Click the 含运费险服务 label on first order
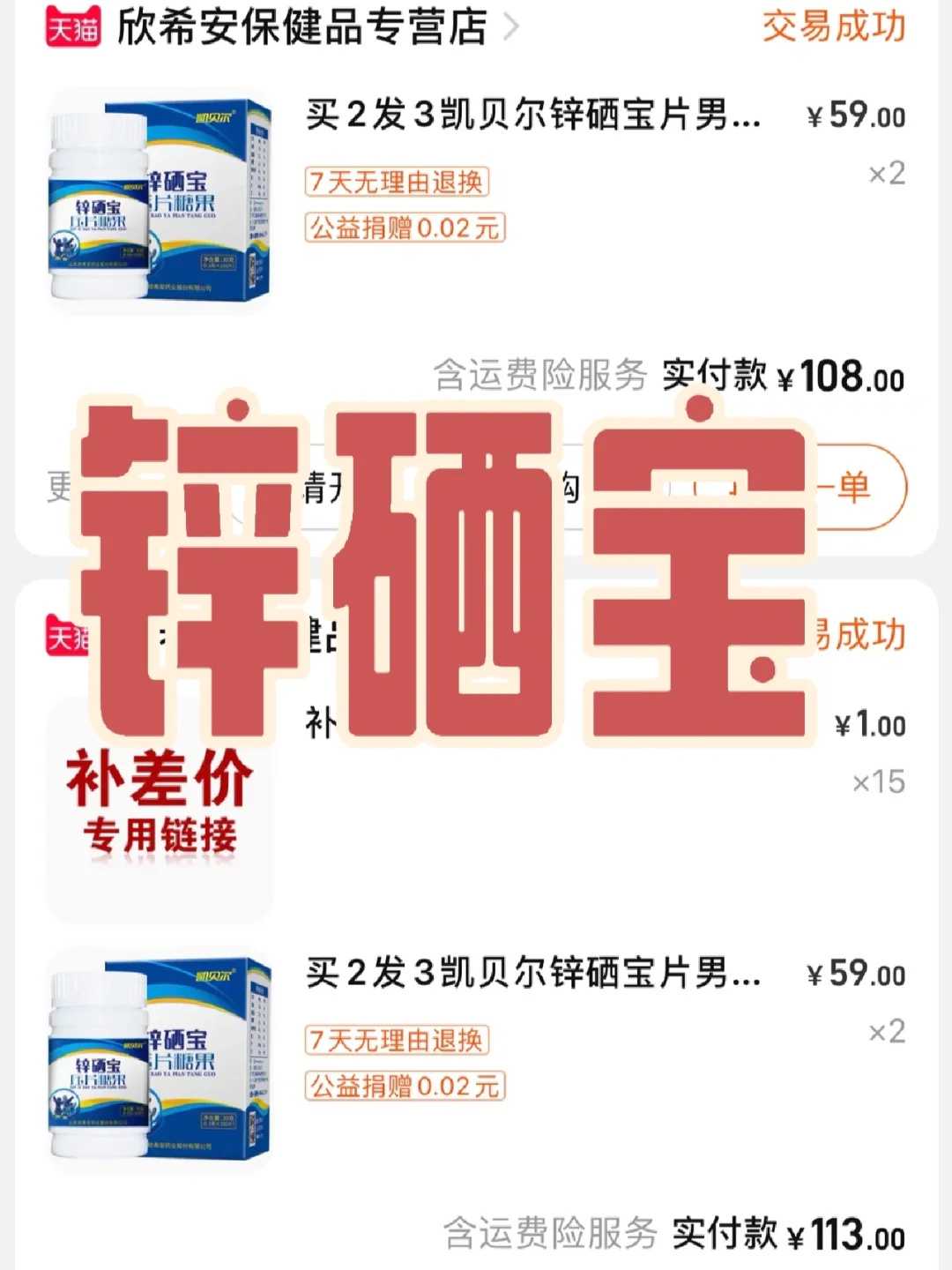Viewport: 952px width, 1270px height. (540, 375)
